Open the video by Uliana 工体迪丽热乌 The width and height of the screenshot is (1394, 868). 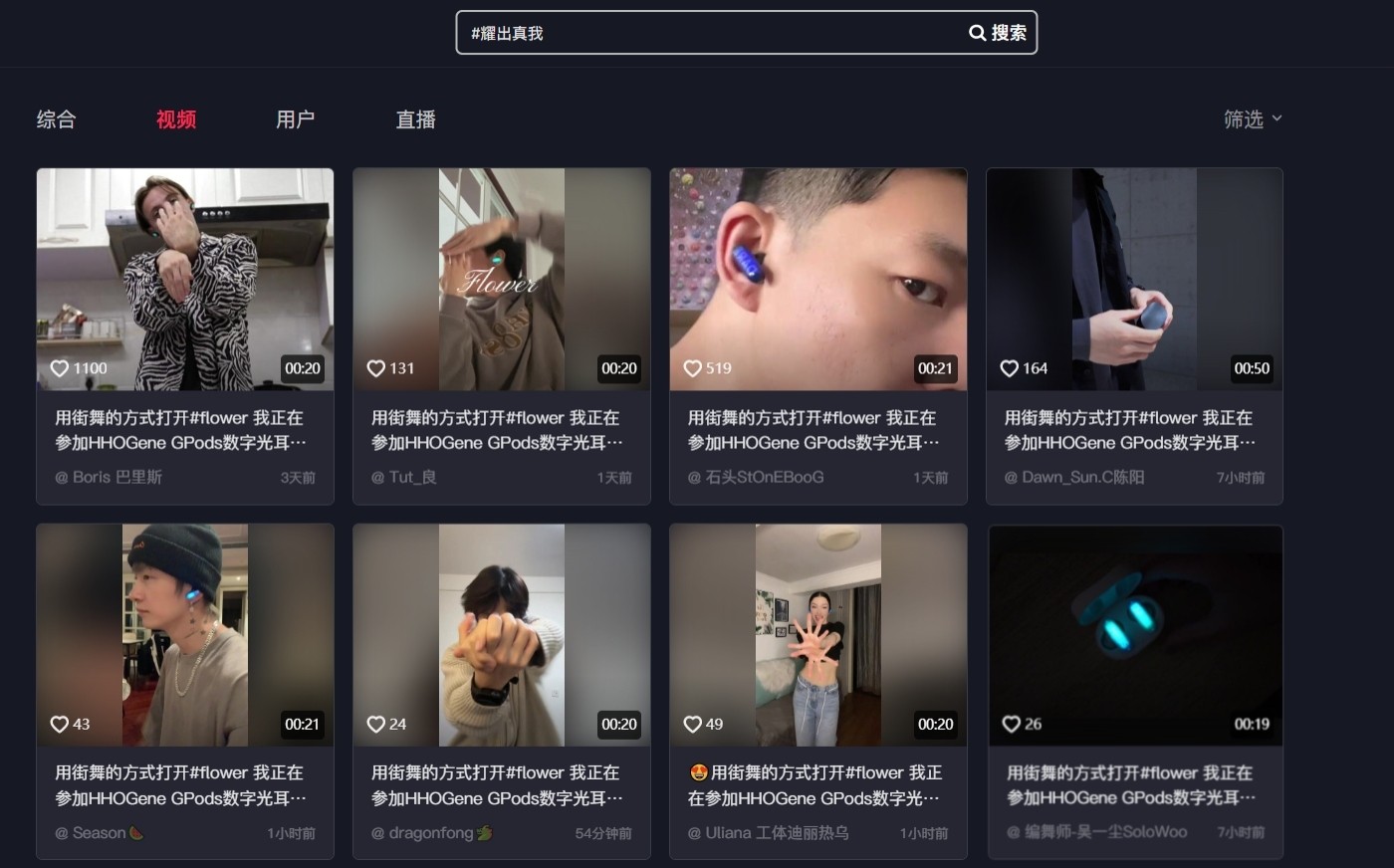tap(818, 635)
